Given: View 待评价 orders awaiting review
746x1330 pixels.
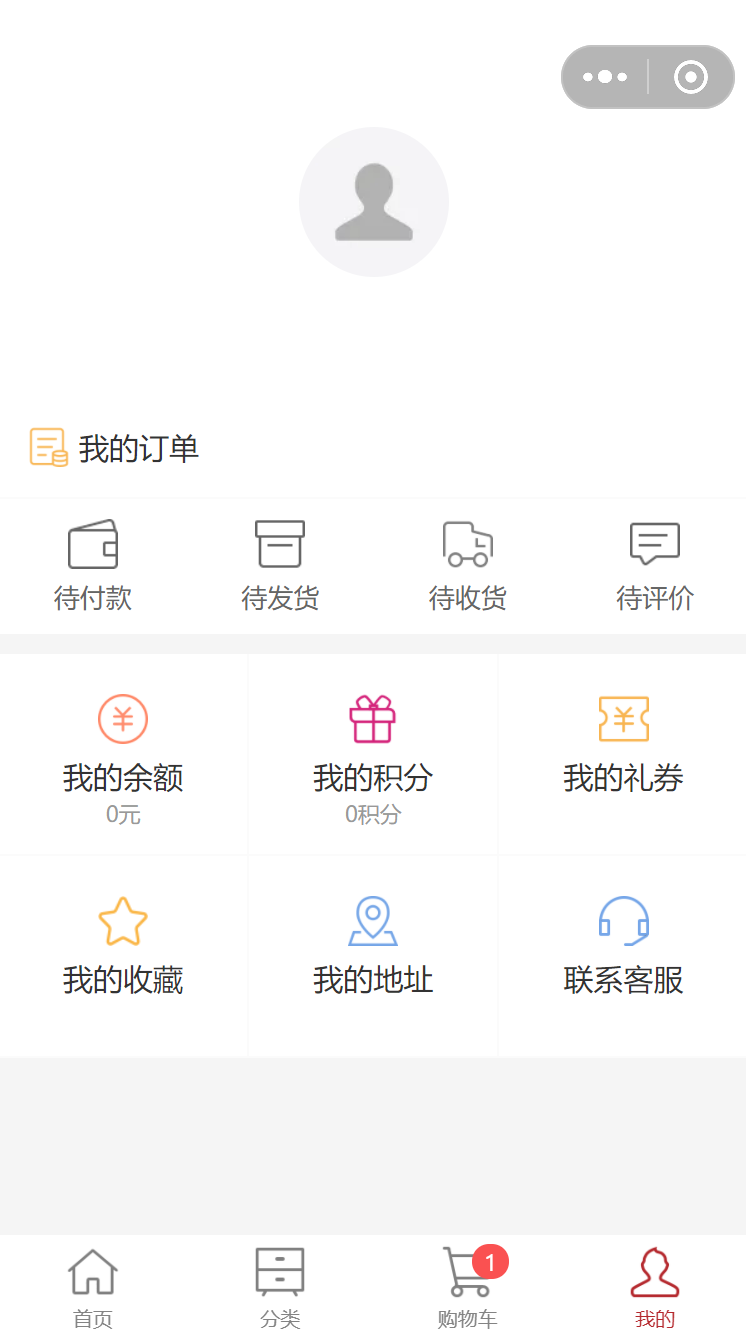Looking at the screenshot, I should click(x=654, y=566).
